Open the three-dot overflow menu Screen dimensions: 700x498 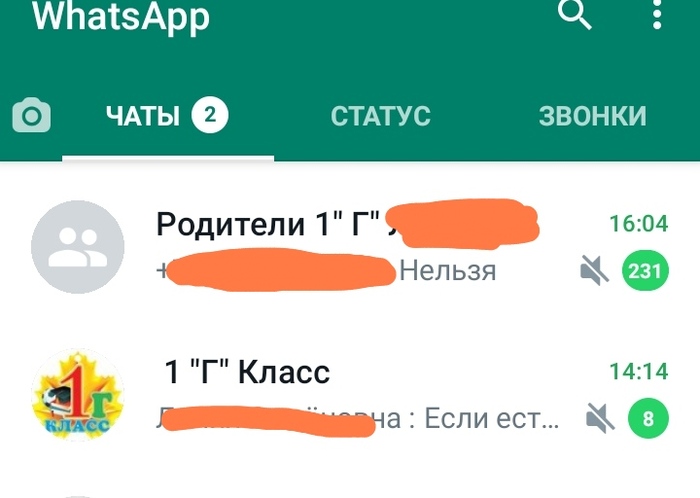point(657,15)
